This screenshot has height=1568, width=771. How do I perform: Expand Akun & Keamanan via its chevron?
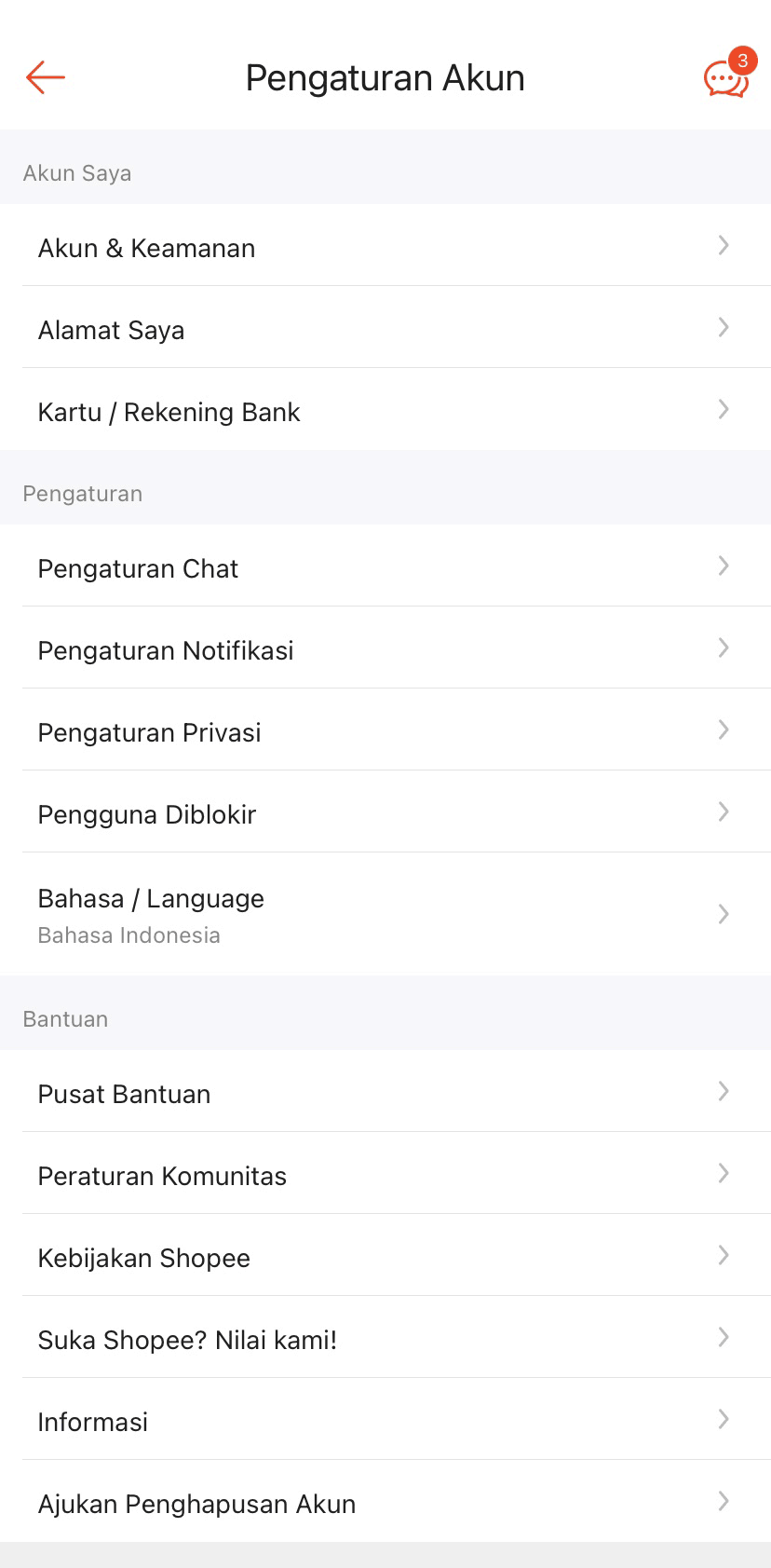click(x=724, y=246)
